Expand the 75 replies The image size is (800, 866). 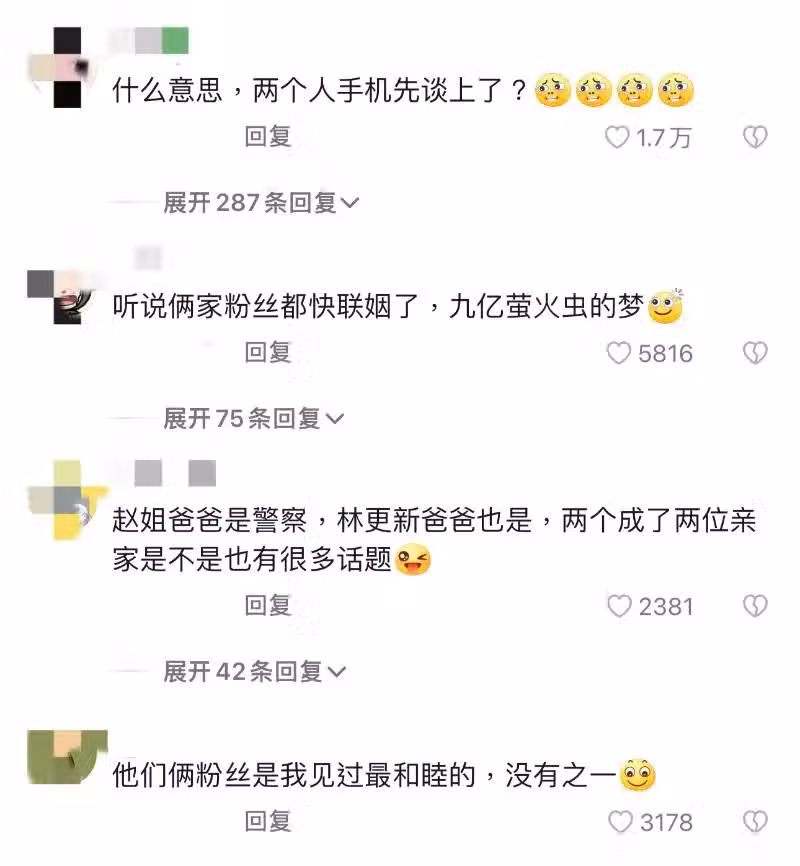pos(253,418)
